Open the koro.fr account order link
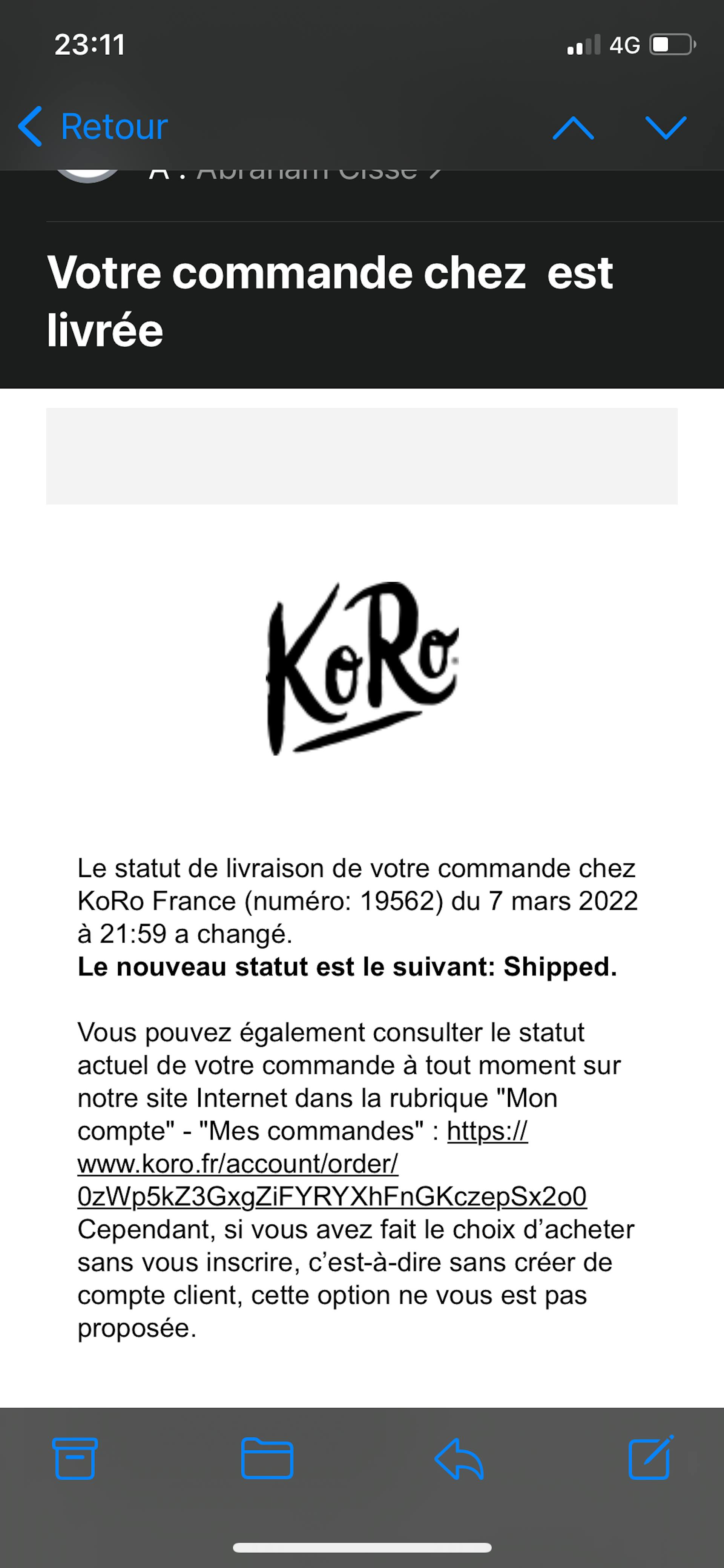 (x=331, y=1163)
